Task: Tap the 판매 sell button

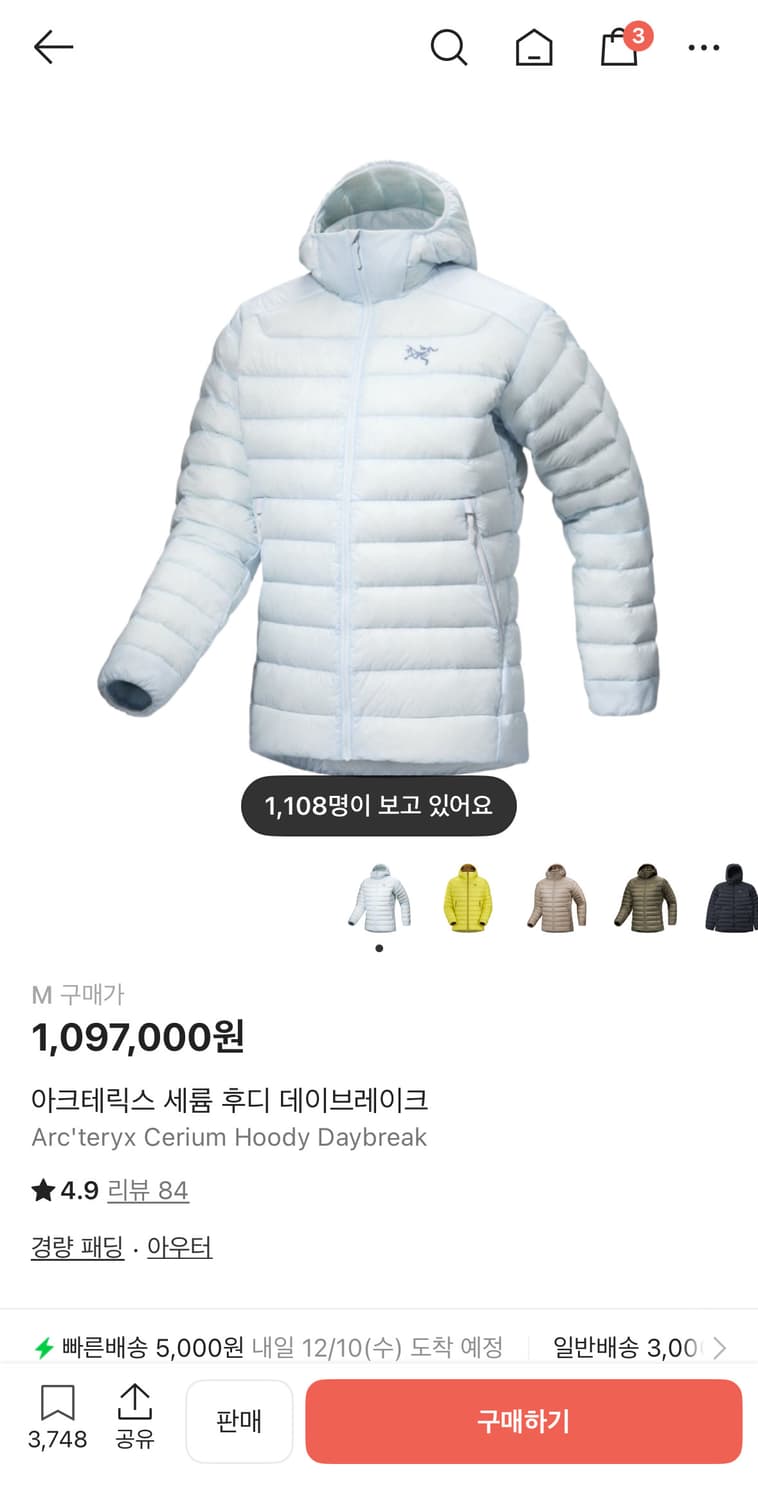Action: coord(239,1421)
